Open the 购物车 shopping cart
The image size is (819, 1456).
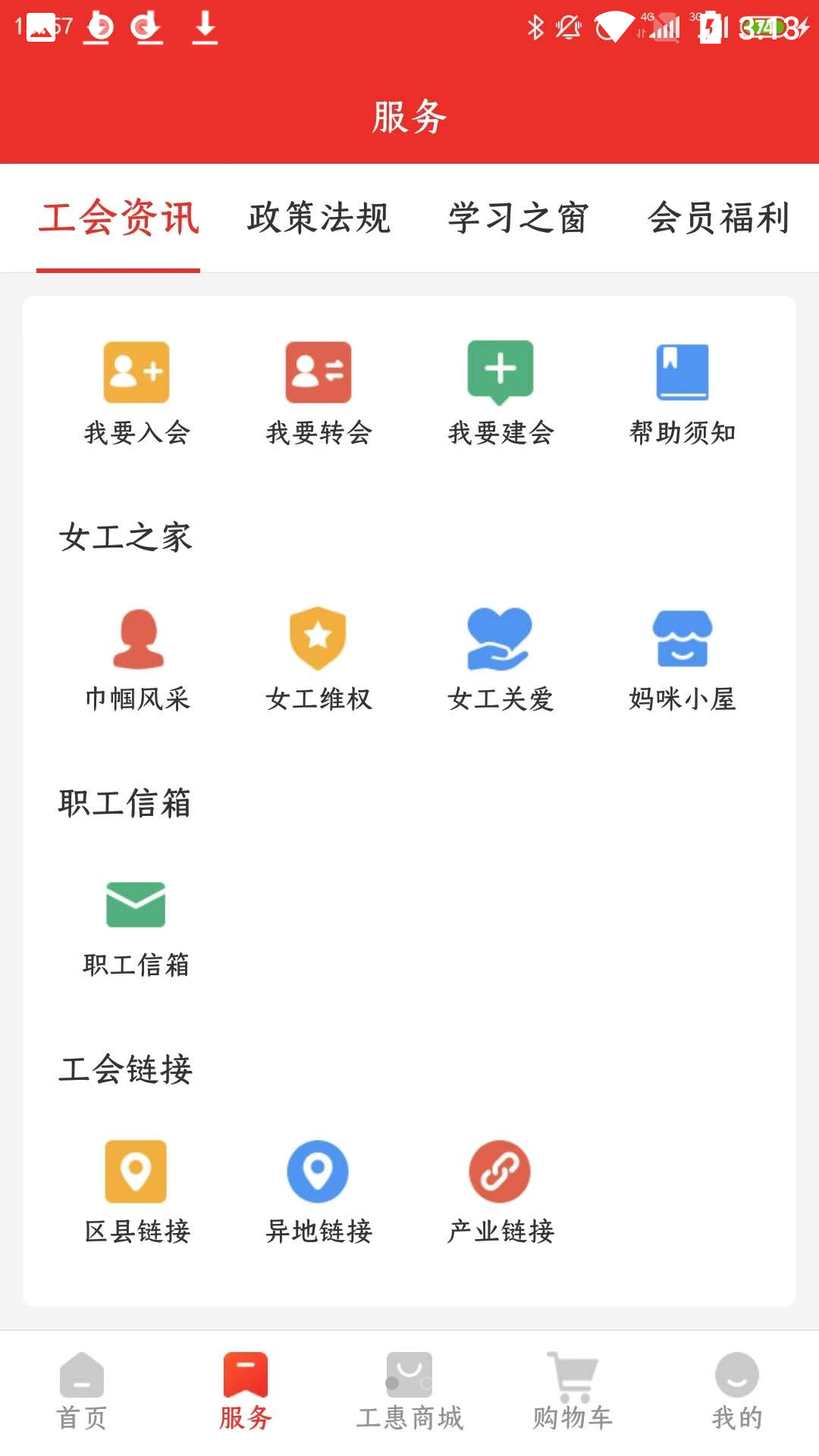[573, 1392]
